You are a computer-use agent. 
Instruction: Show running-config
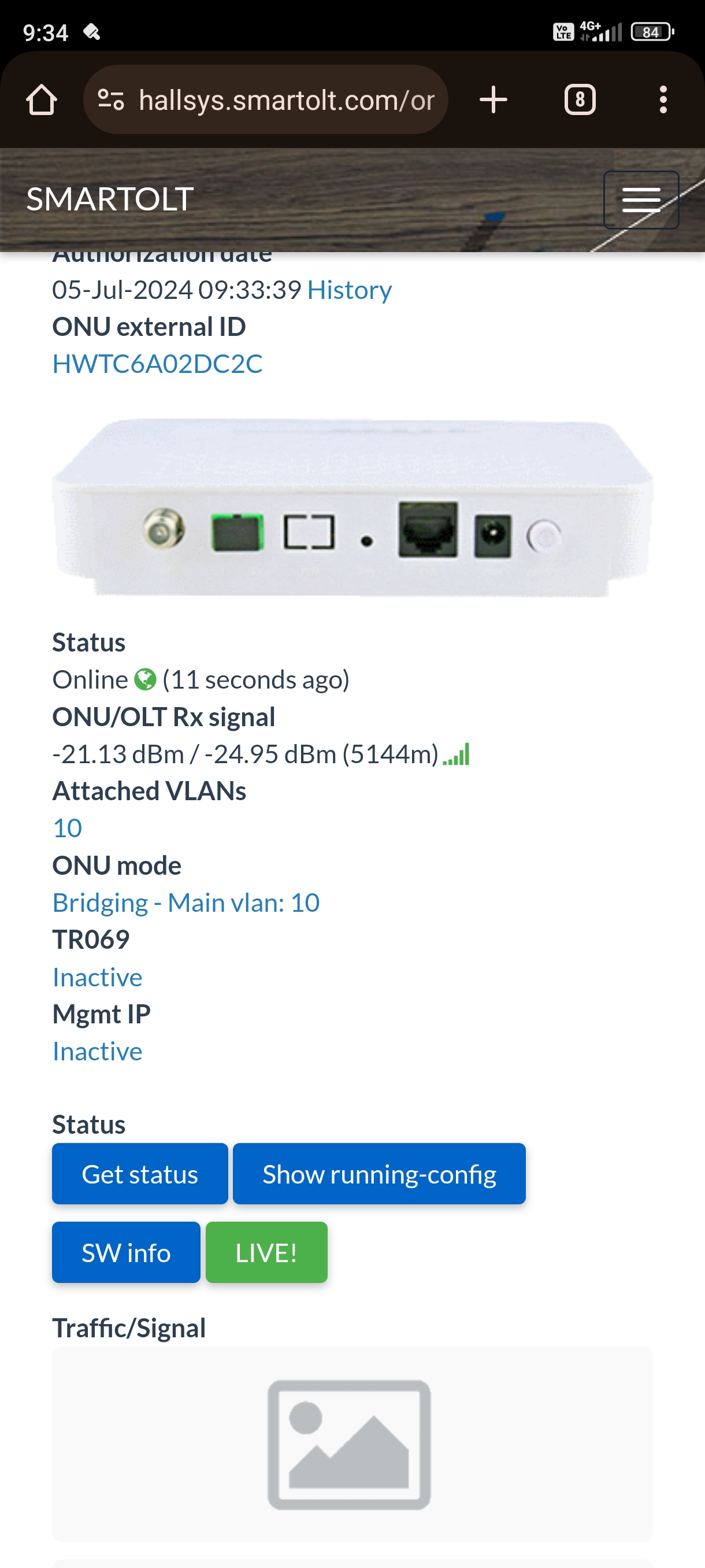(x=379, y=1174)
